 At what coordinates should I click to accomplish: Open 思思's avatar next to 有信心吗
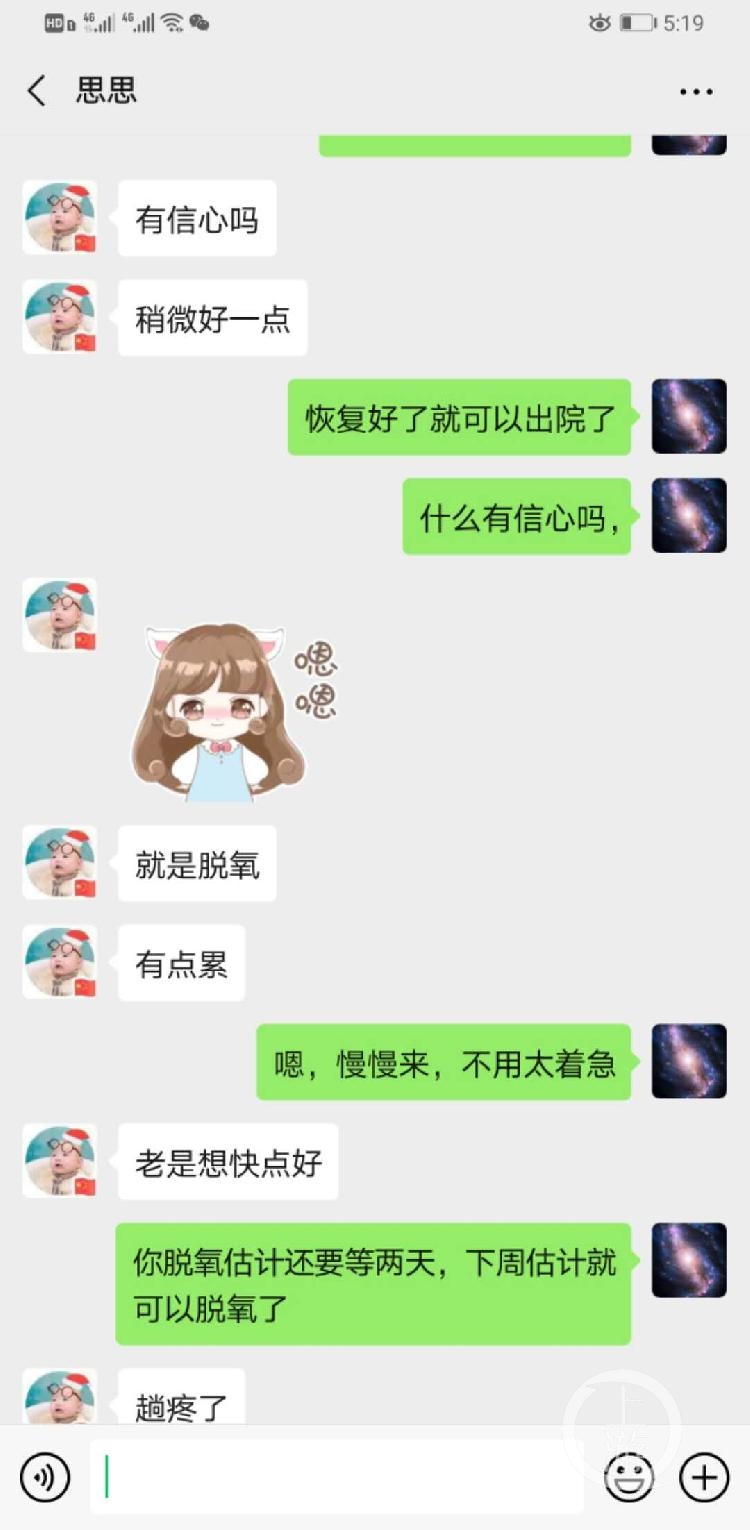coord(60,218)
